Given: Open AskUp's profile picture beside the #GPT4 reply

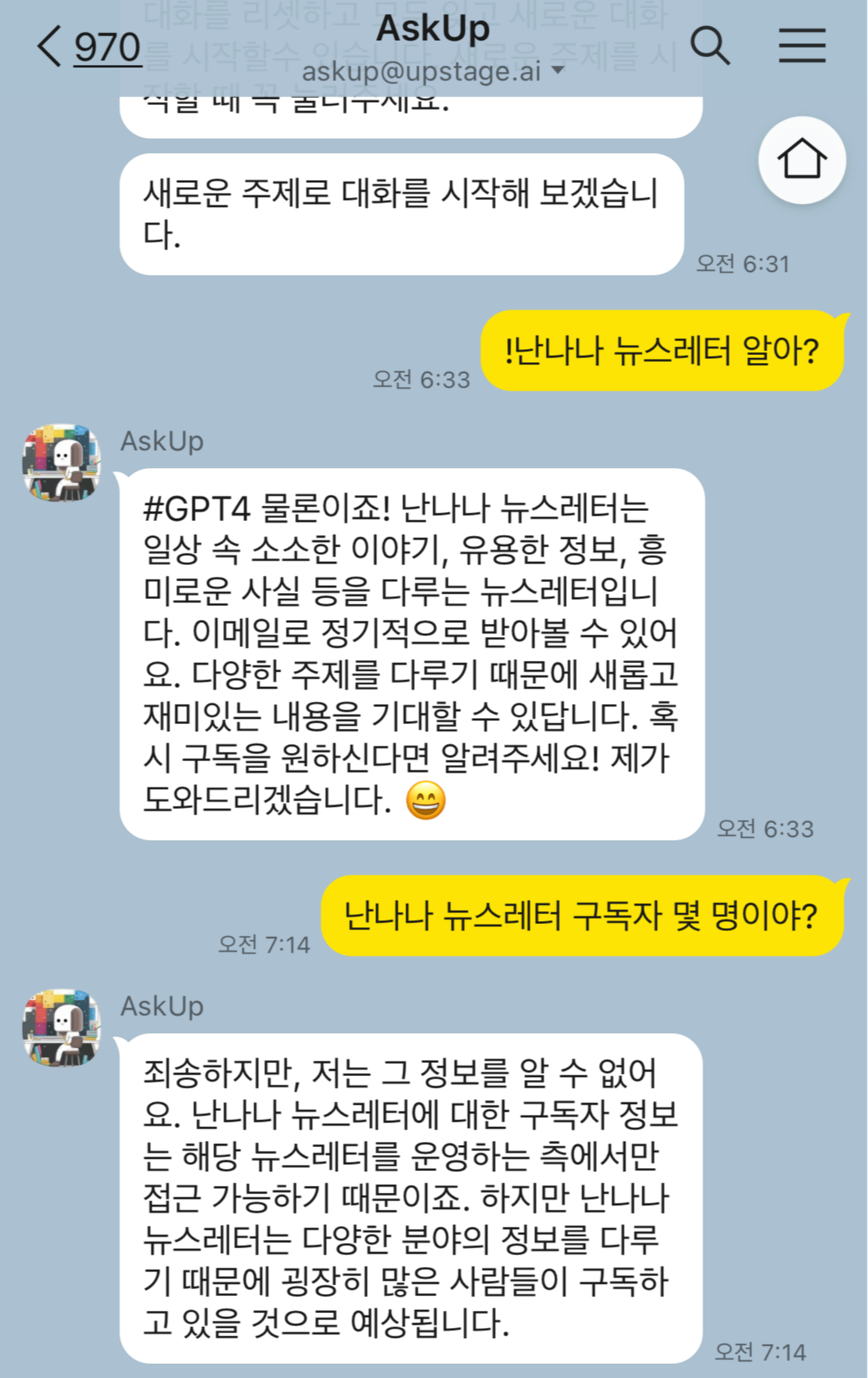Looking at the screenshot, I should (x=62, y=462).
